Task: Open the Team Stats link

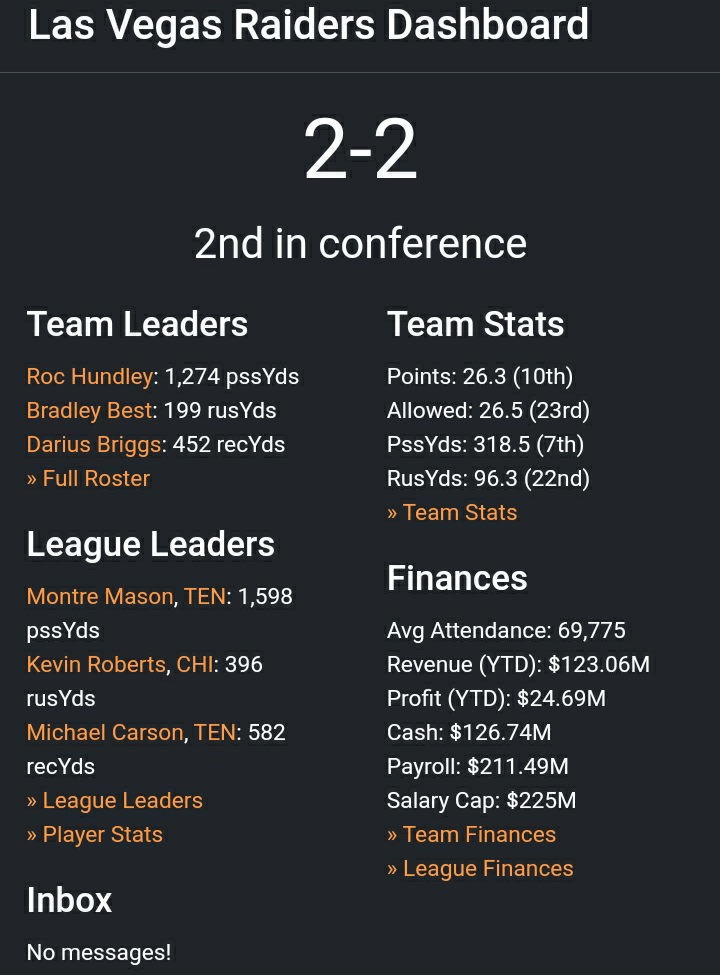Action: (x=452, y=513)
